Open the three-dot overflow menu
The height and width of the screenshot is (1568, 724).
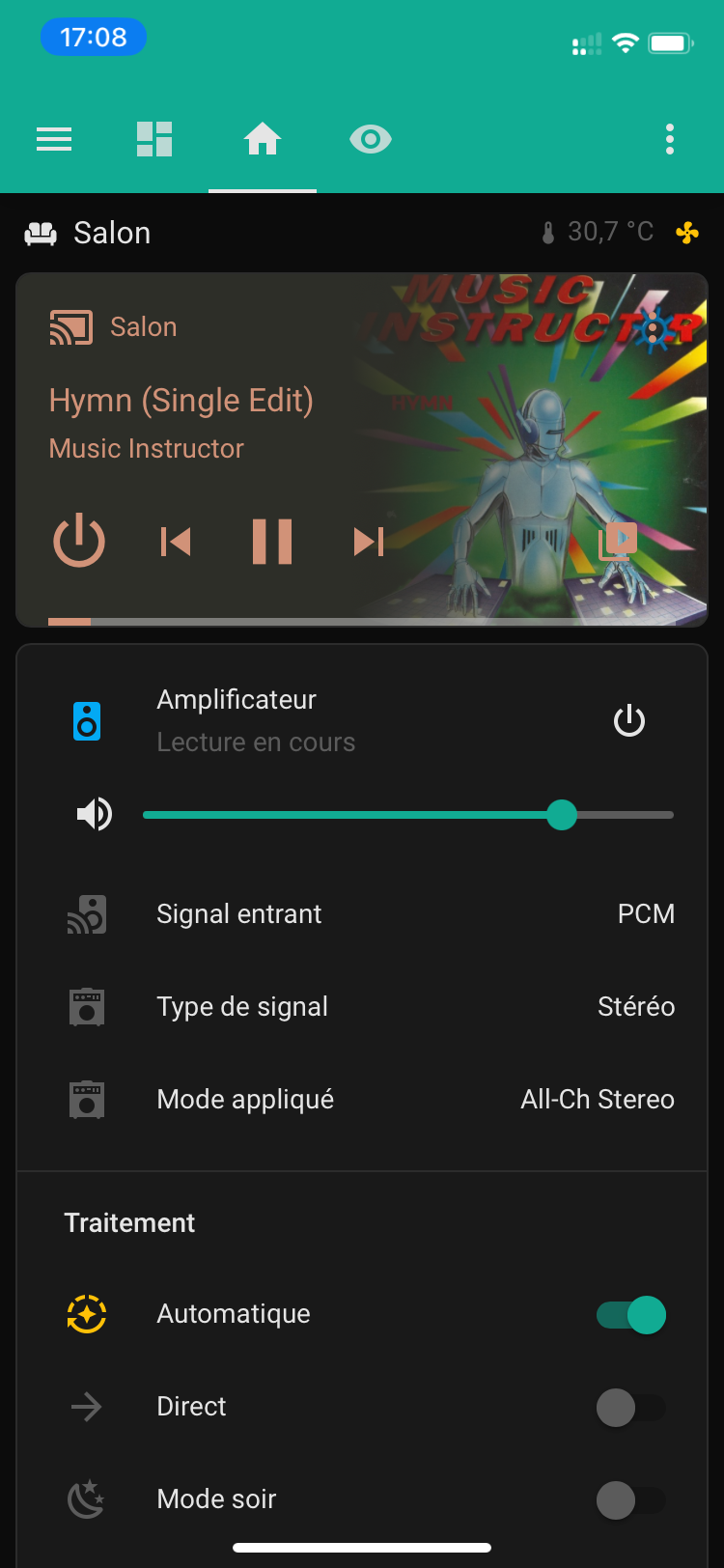670,140
